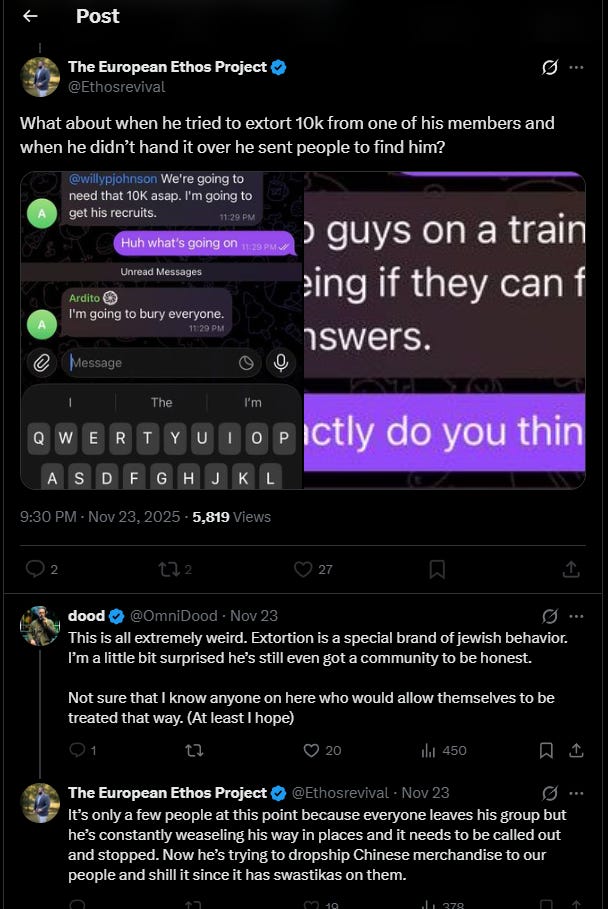Open overflow menu on Ethosrevival's second reply

(x=576, y=793)
